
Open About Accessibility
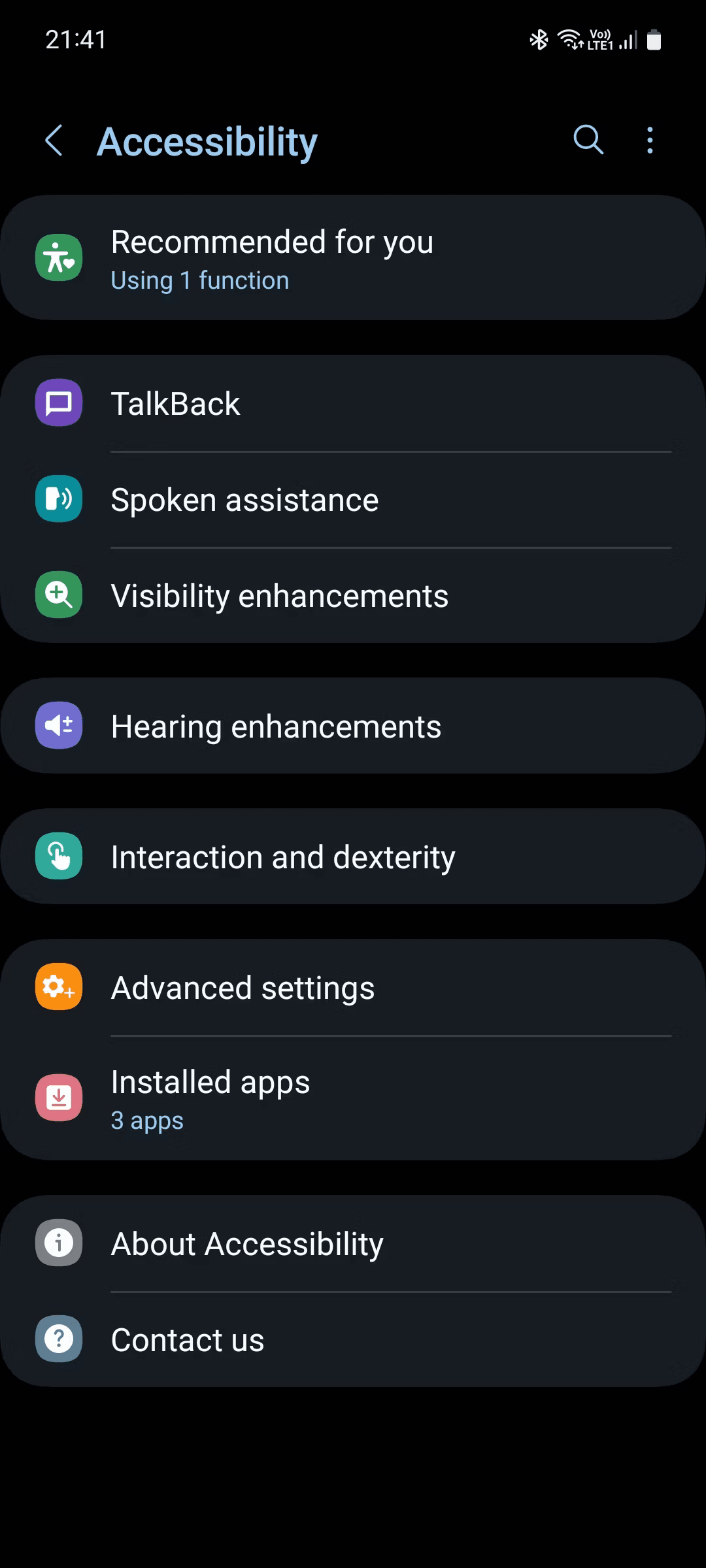pyautogui.click(x=353, y=1243)
